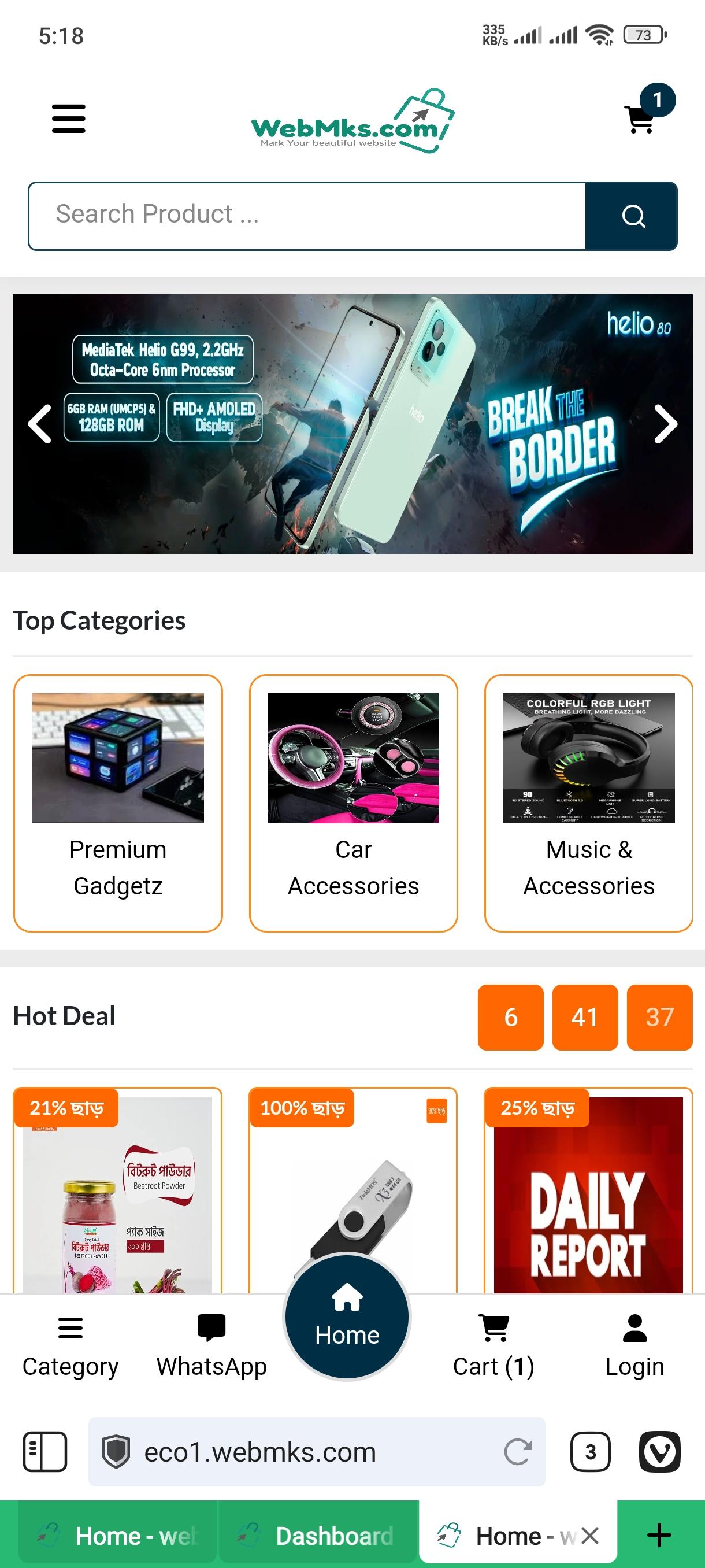Image resolution: width=705 pixels, height=1568 pixels.
Task: Go to the Home button
Action: tap(347, 1317)
